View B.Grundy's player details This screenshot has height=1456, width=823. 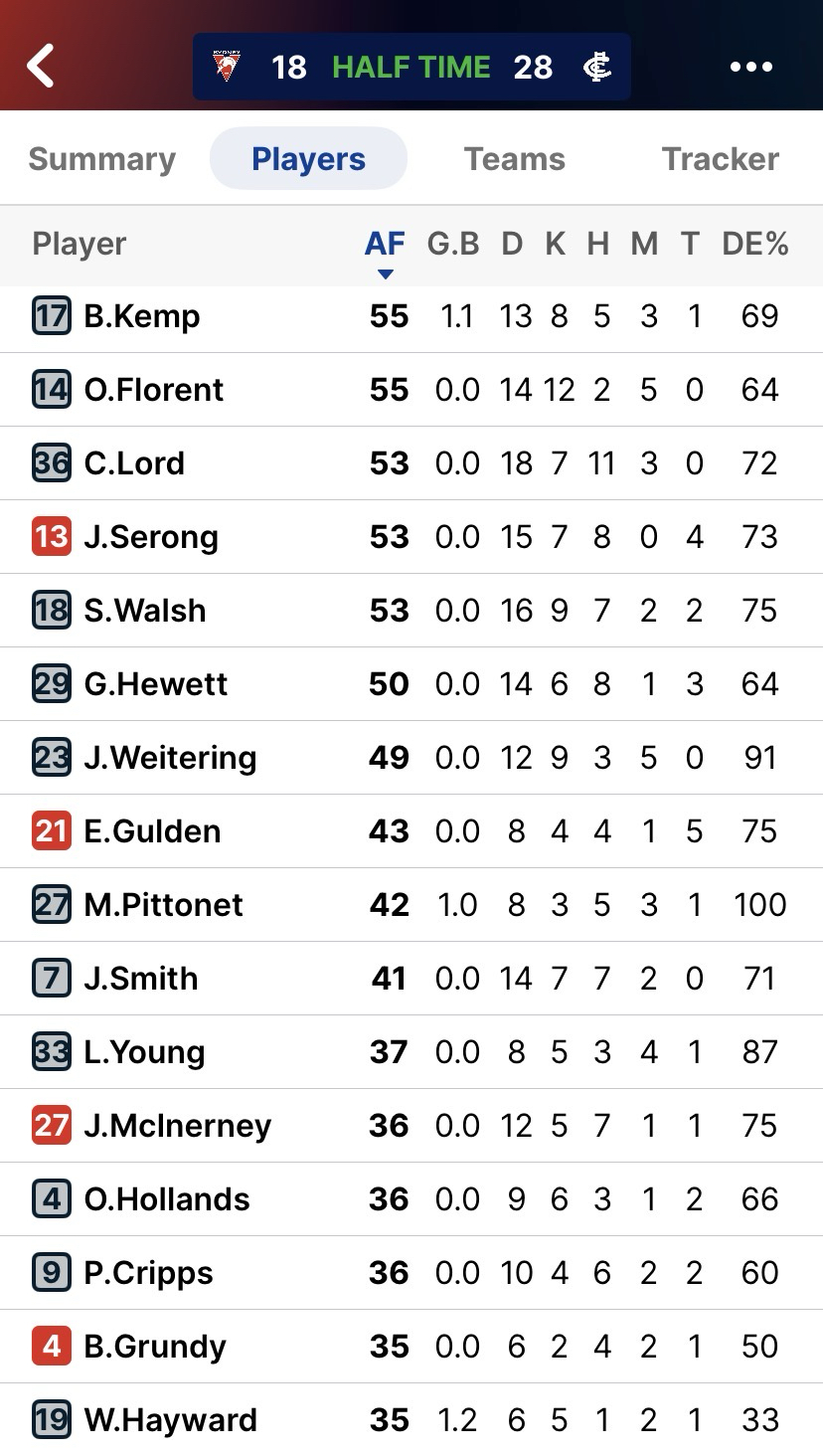click(x=154, y=1347)
